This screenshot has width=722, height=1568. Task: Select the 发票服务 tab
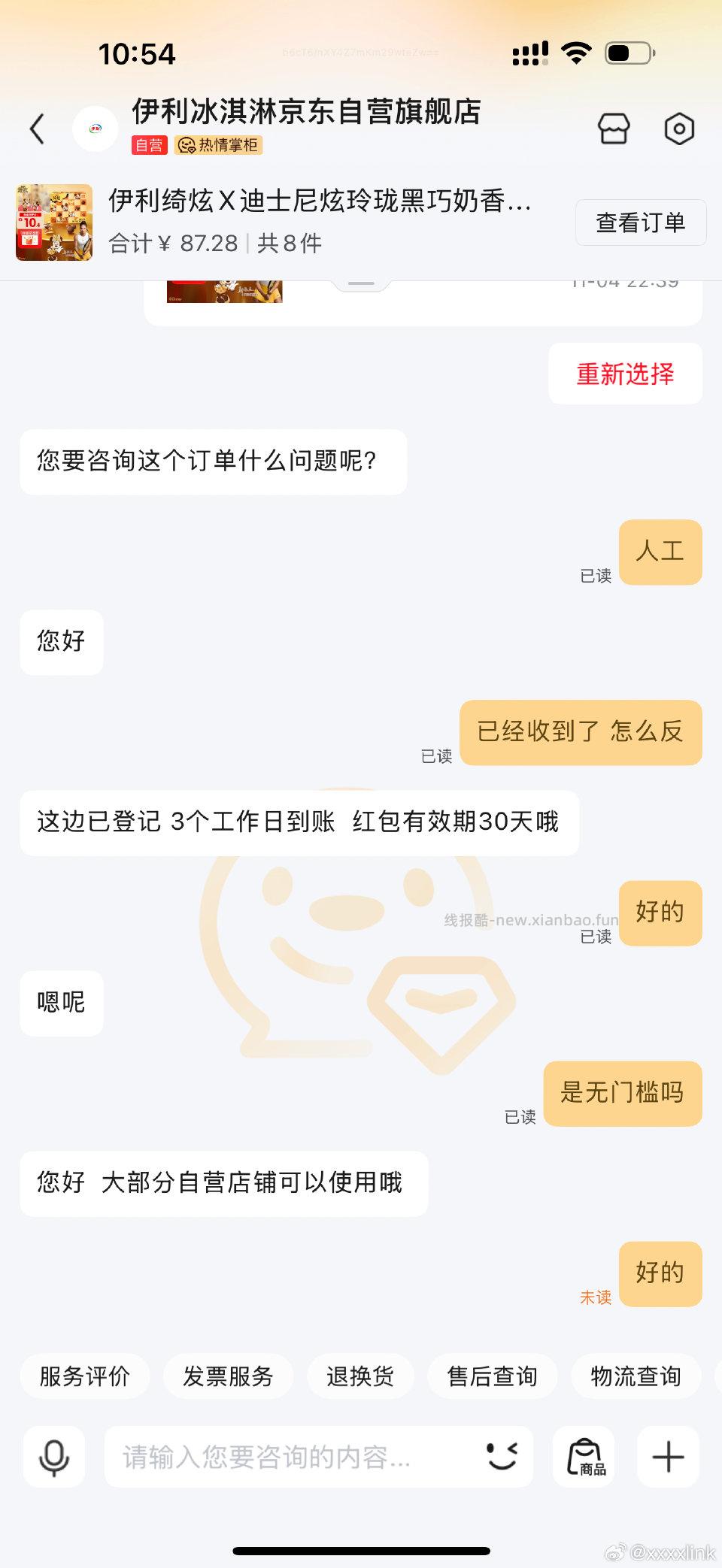point(228,1376)
